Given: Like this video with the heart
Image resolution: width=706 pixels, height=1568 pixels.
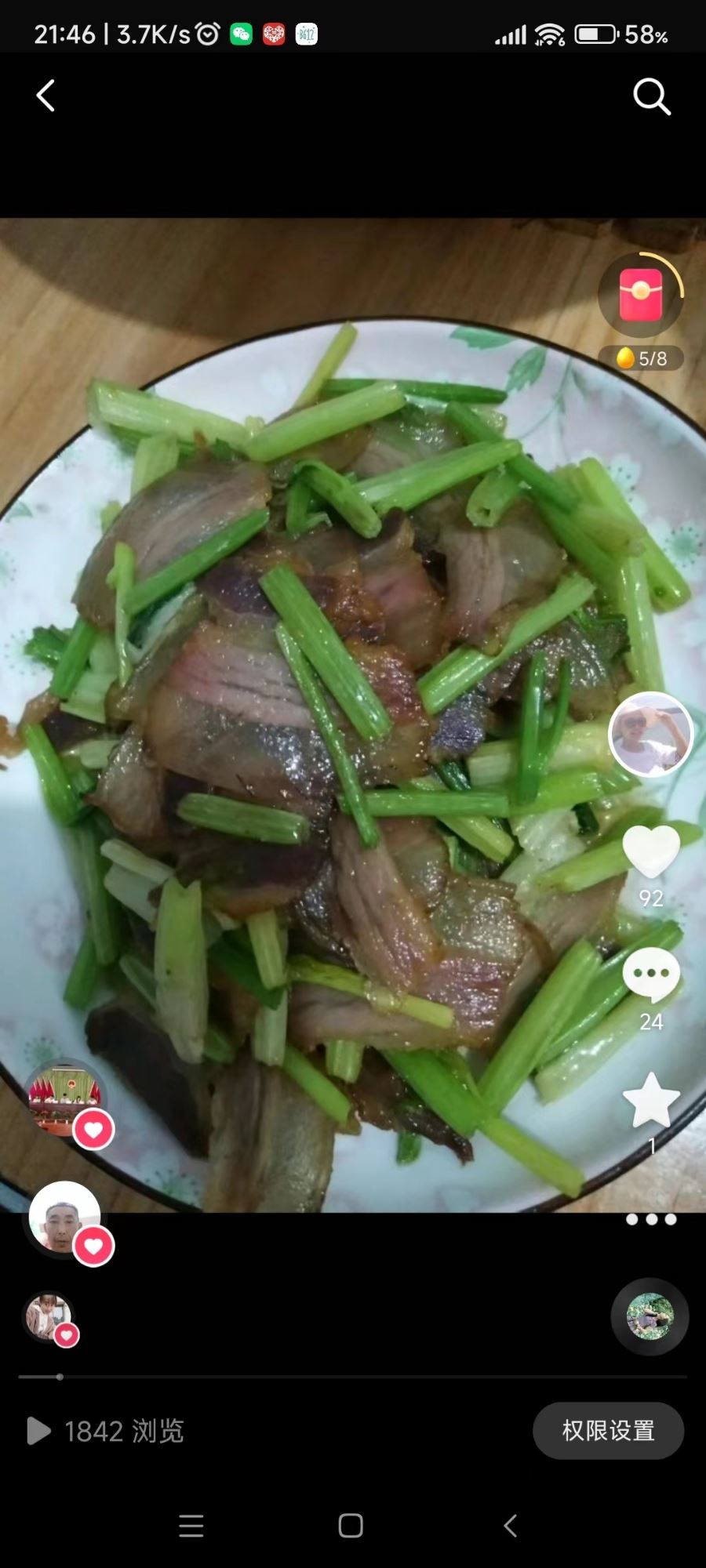Looking at the screenshot, I should 650,852.
